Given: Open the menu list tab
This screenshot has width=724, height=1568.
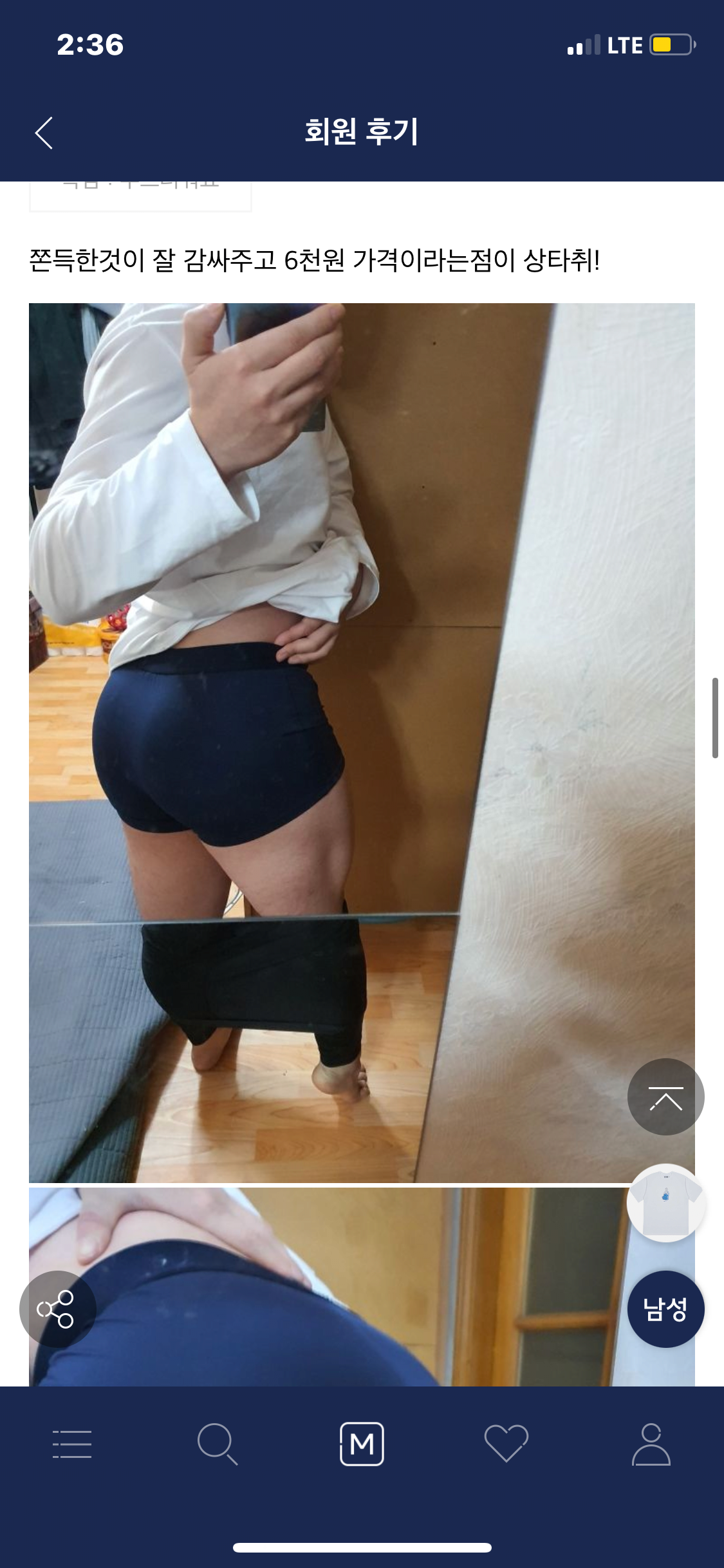Looking at the screenshot, I should [71, 1444].
